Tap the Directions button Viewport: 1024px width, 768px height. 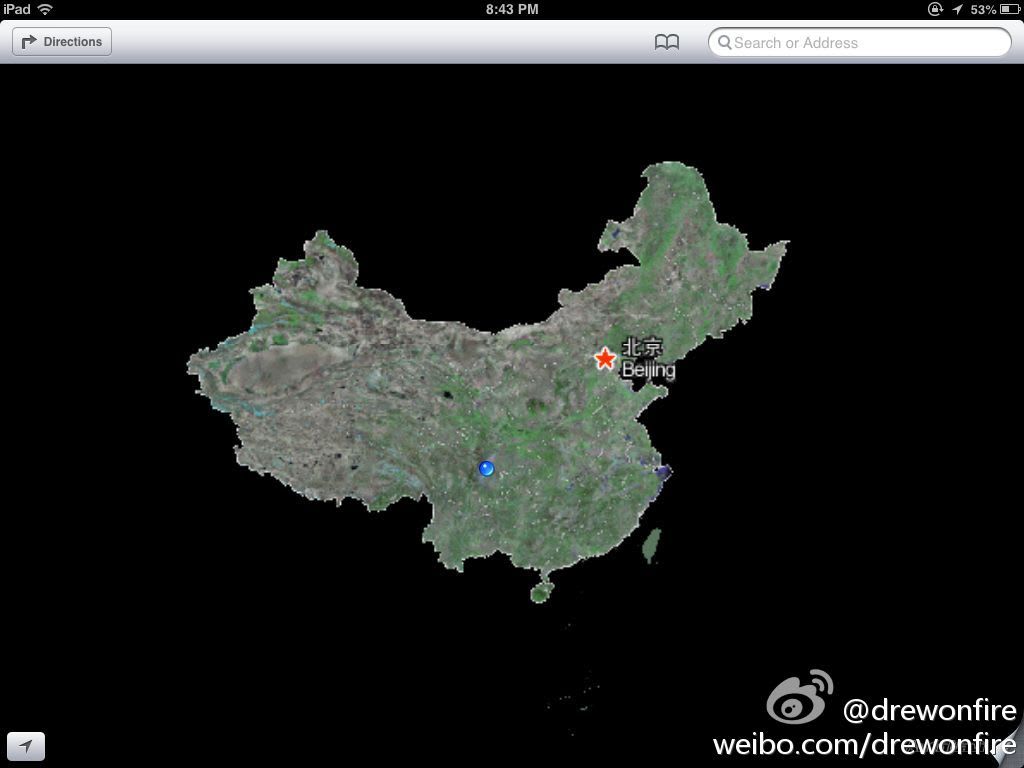(x=62, y=42)
